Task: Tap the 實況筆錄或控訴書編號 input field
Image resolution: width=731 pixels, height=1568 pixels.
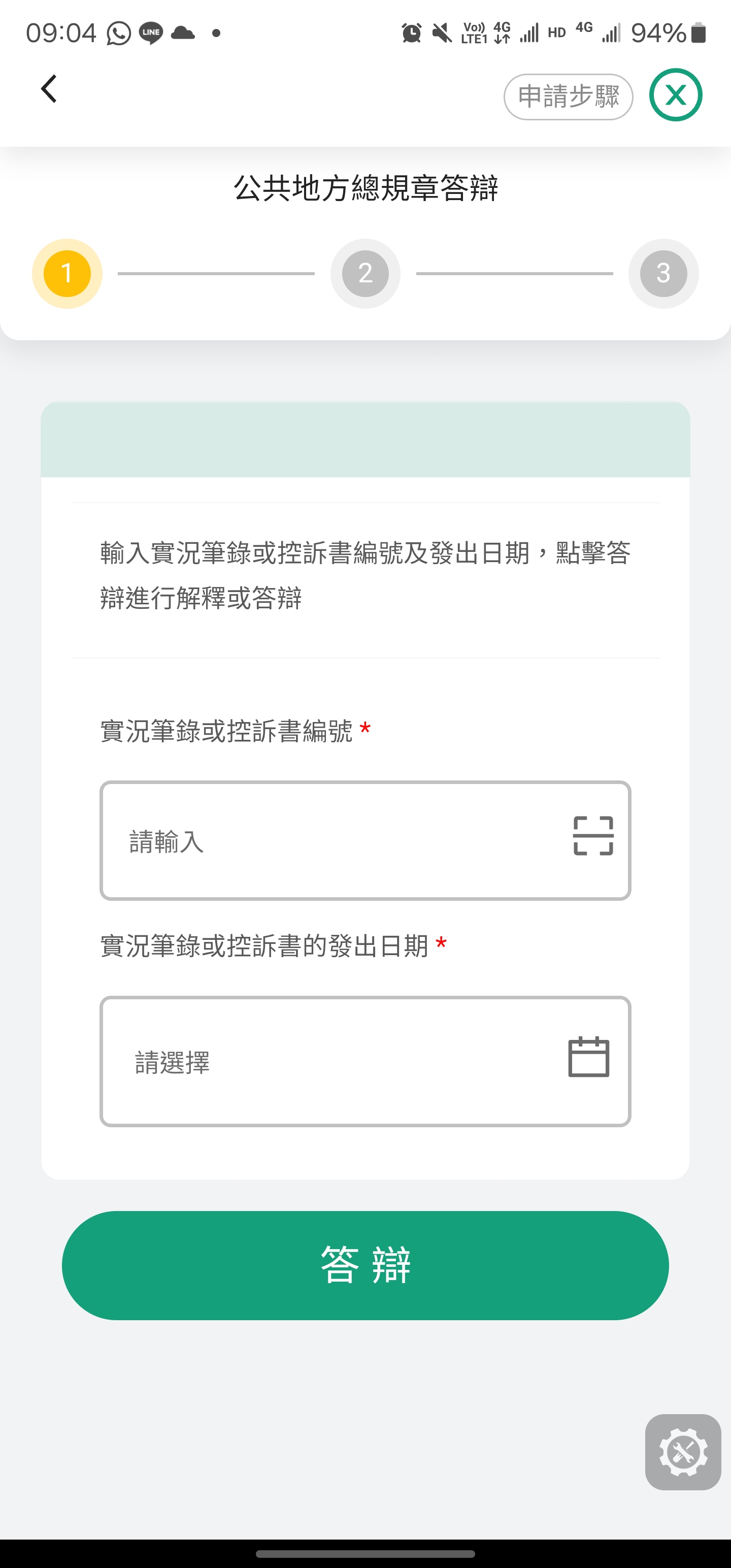Action: tap(328, 840)
